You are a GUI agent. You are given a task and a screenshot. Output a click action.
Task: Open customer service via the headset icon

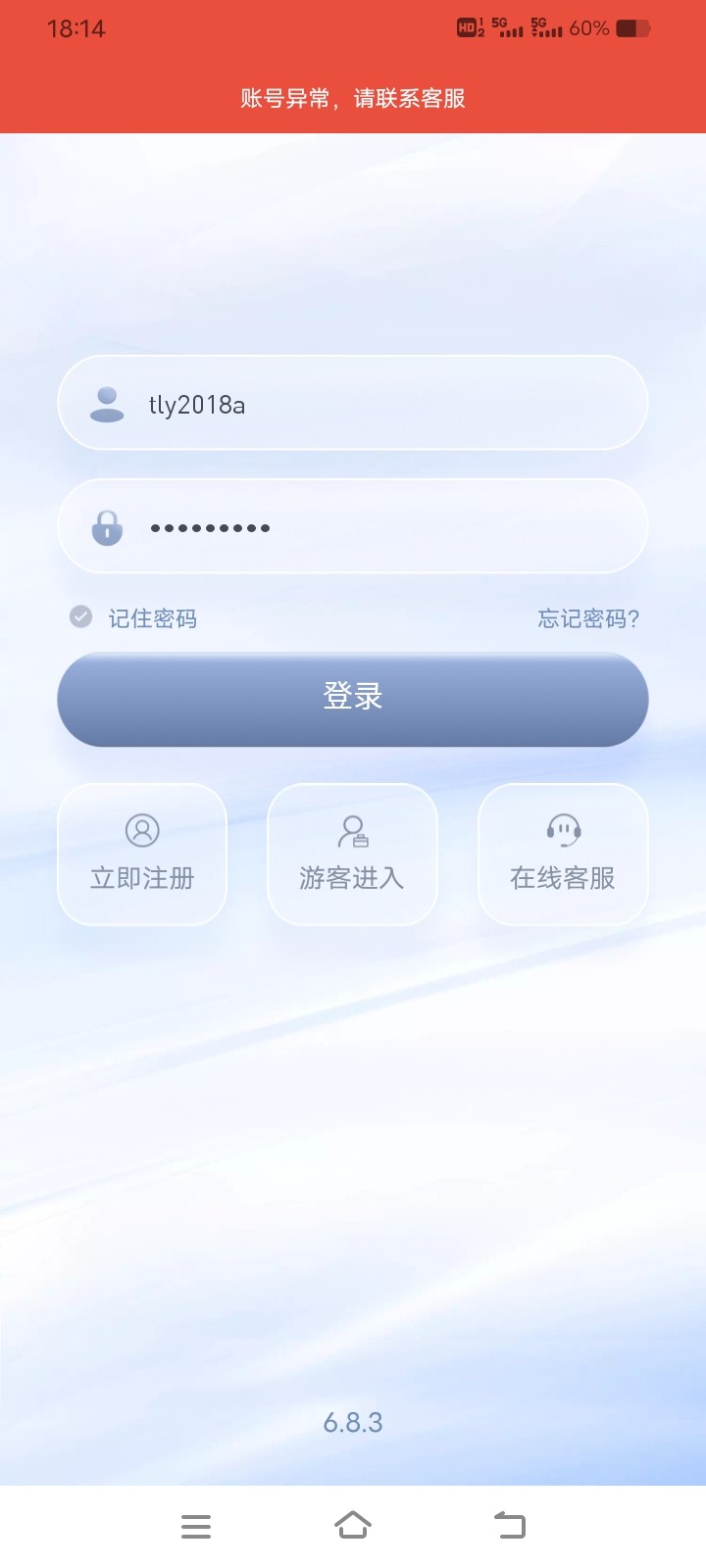point(563,829)
